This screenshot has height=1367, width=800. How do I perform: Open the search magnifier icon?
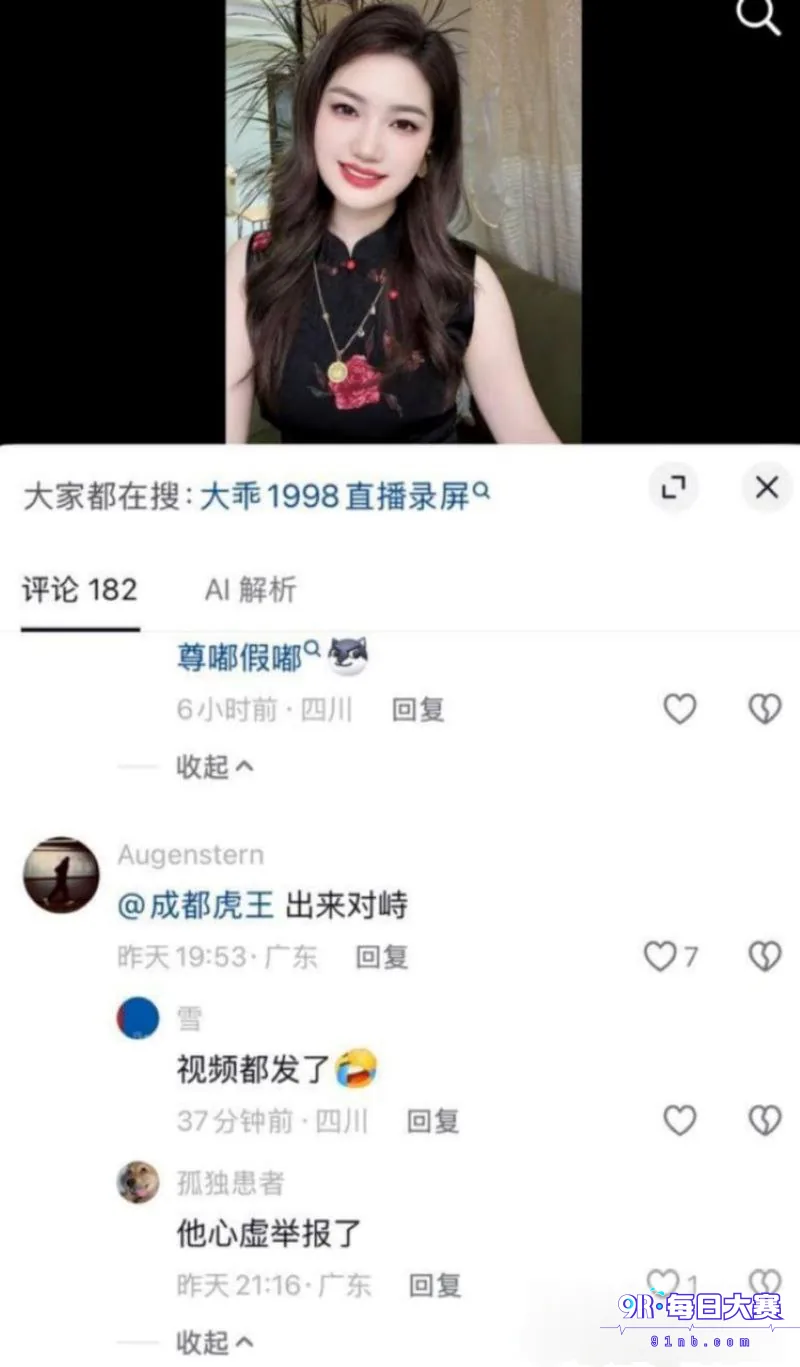pos(759,17)
